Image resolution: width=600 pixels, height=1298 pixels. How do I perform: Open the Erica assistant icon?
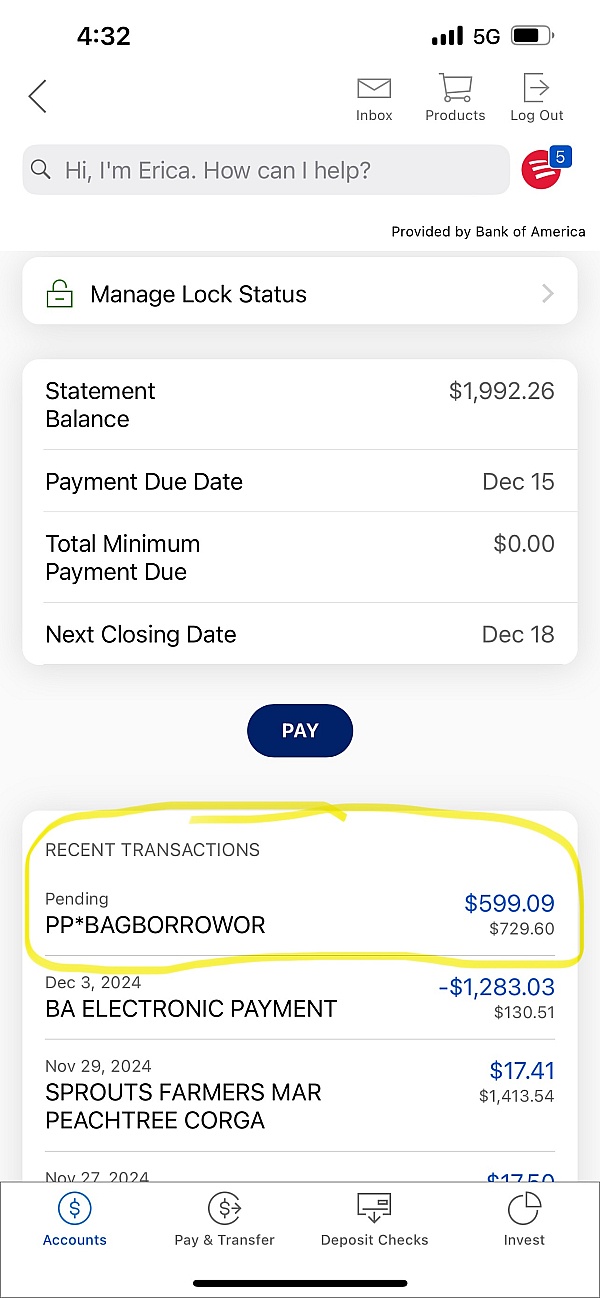(542, 169)
